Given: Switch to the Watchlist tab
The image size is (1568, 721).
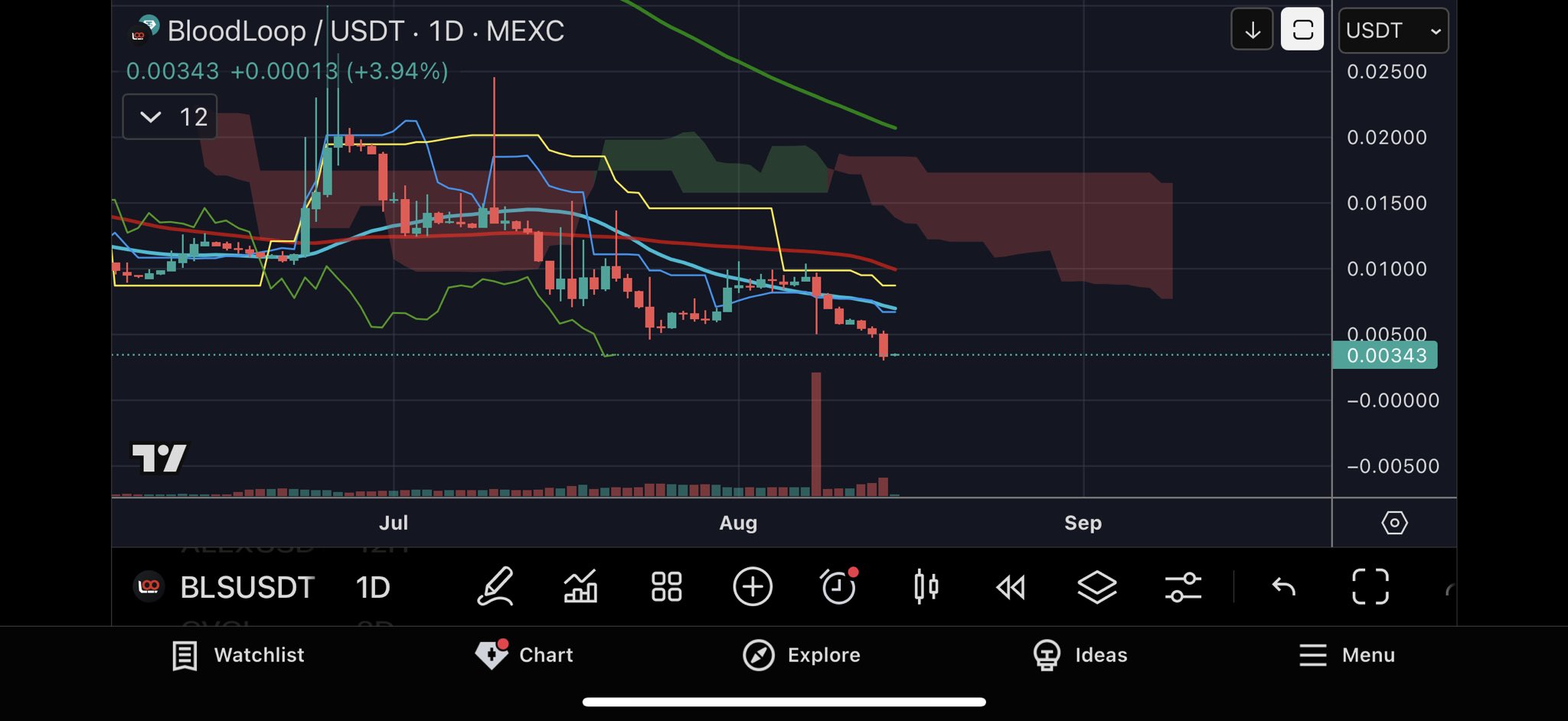Looking at the screenshot, I should (238, 655).
